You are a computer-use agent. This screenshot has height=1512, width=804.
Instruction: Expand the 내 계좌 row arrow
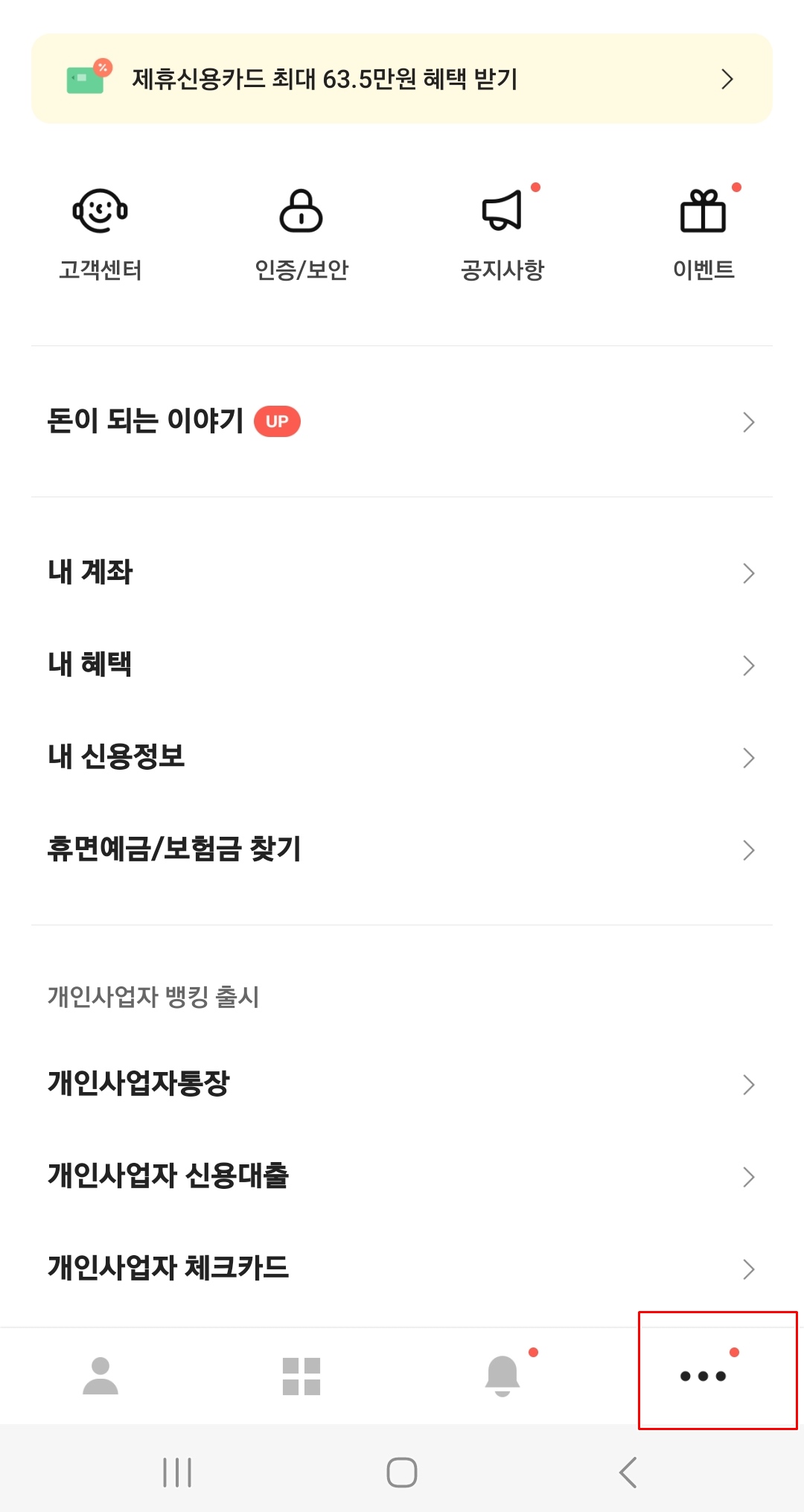coord(750,572)
